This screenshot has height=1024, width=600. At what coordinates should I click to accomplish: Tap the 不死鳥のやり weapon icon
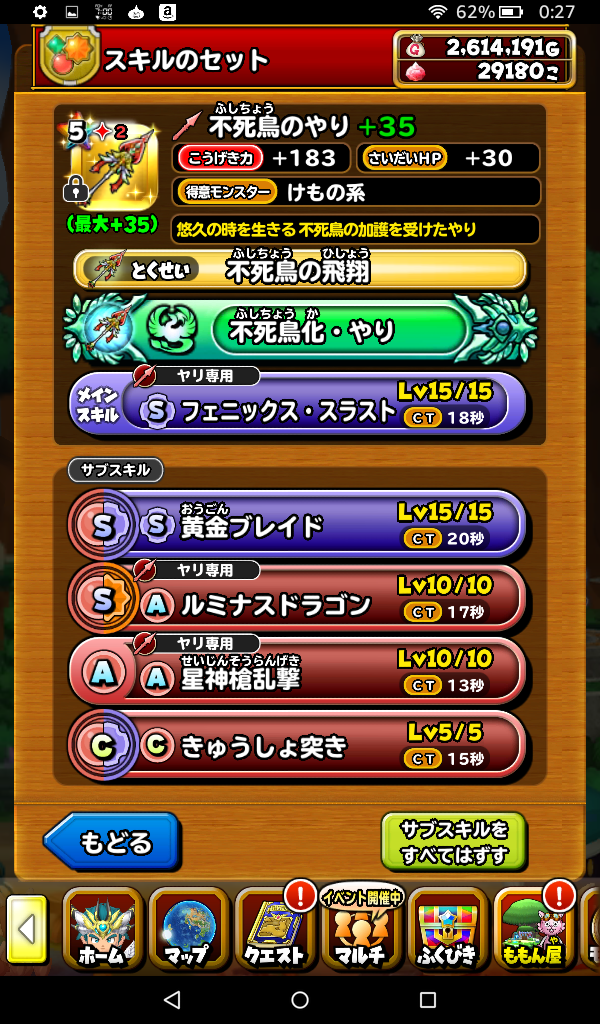click(113, 165)
